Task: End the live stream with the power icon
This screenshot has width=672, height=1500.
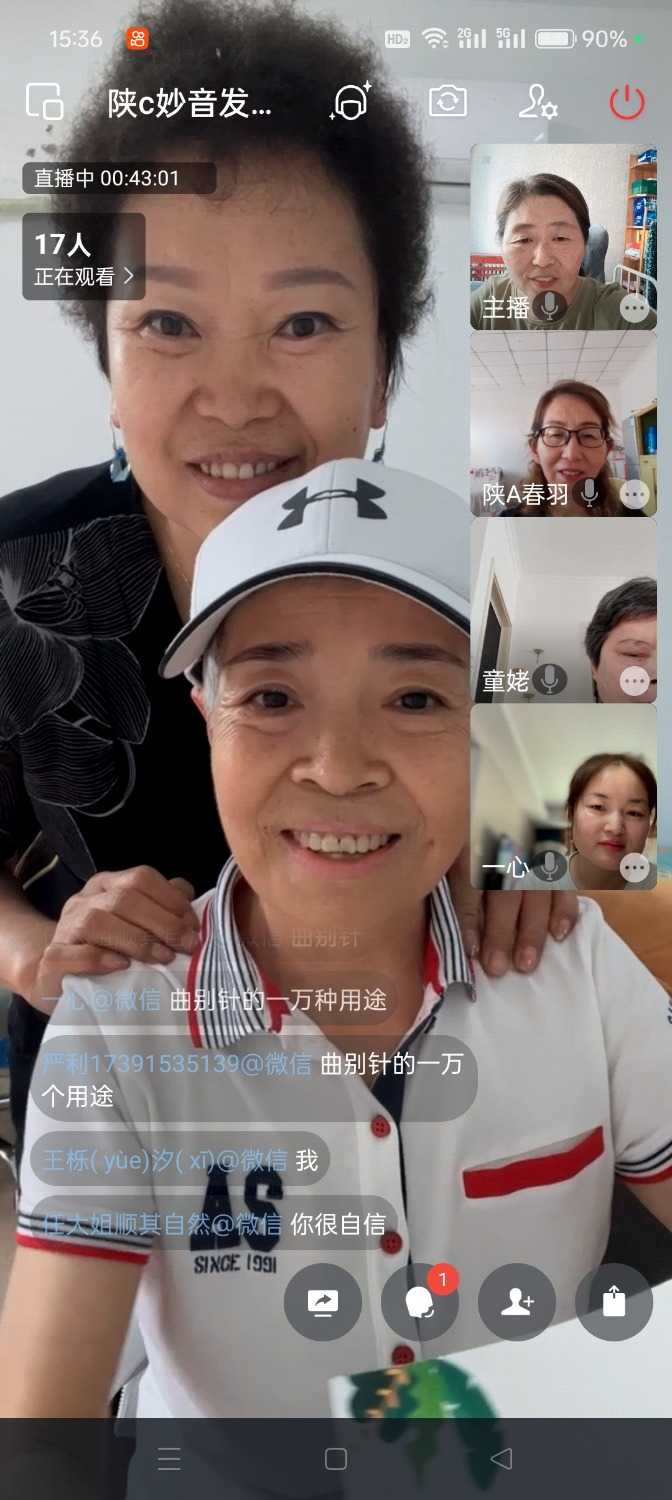Action: pos(627,101)
